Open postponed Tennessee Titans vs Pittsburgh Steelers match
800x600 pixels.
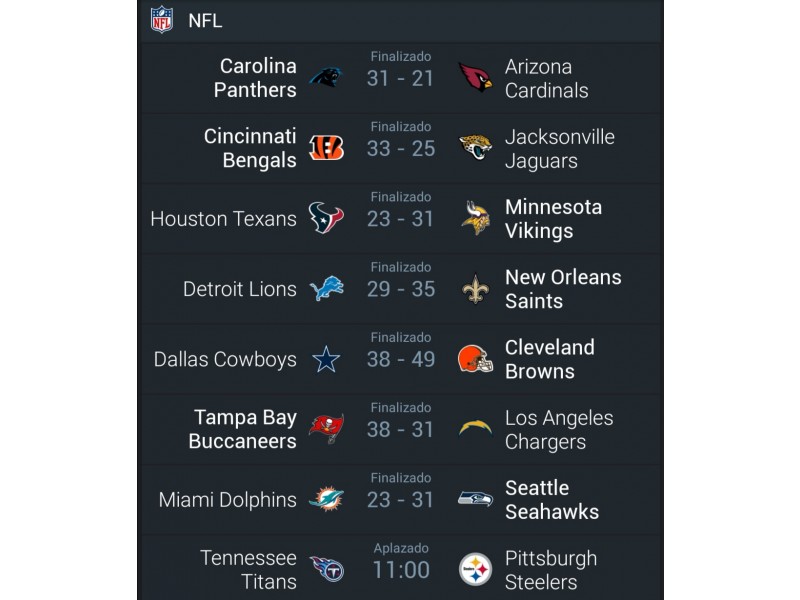pyautogui.click(x=400, y=569)
